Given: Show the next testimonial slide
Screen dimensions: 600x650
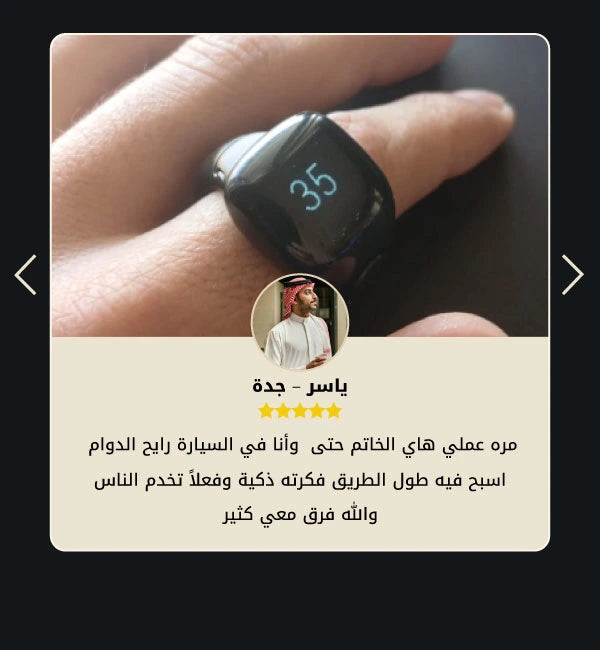Looking at the screenshot, I should [x=572, y=275].
